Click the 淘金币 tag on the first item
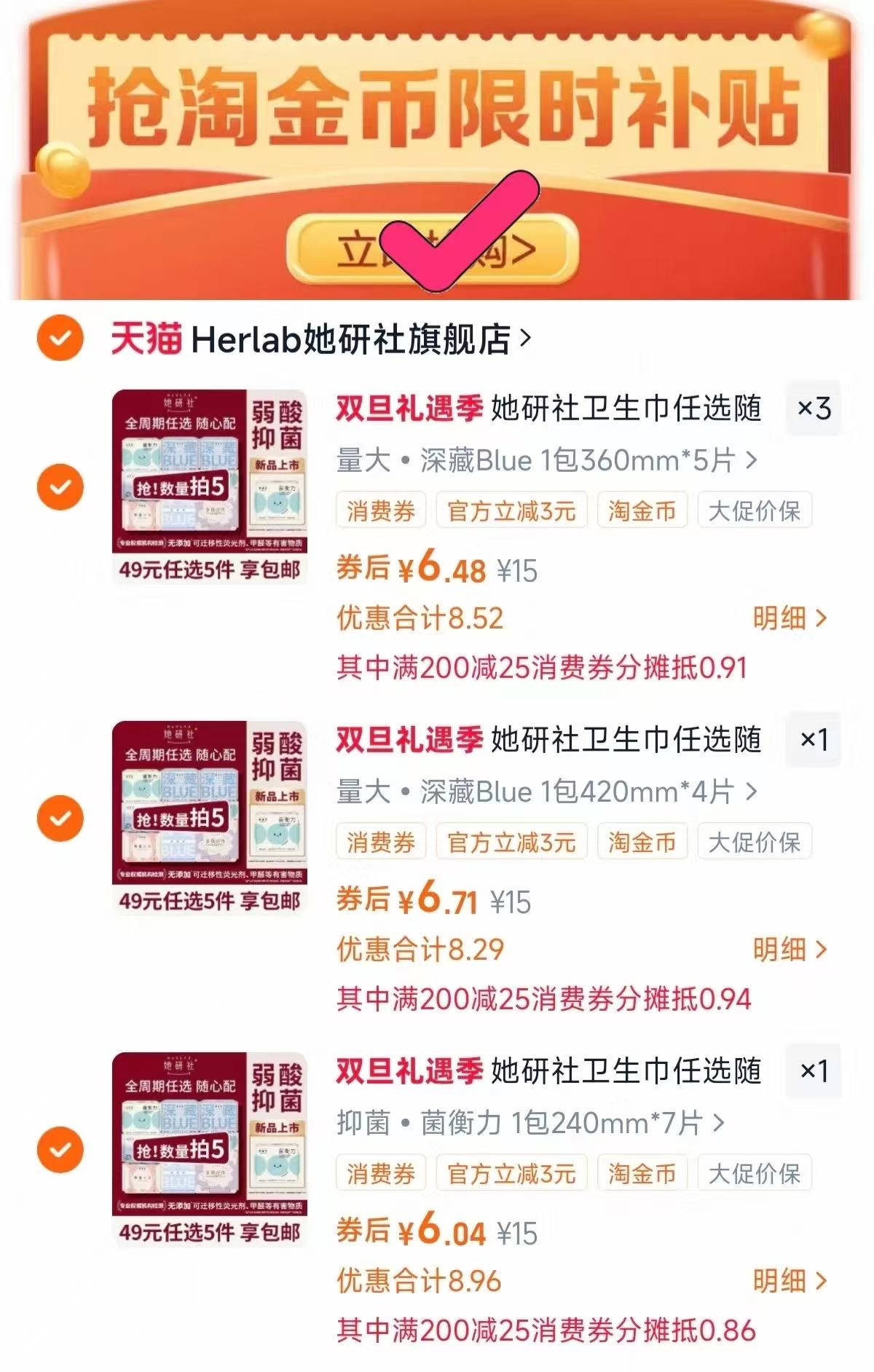The image size is (874, 1372). 644,512
